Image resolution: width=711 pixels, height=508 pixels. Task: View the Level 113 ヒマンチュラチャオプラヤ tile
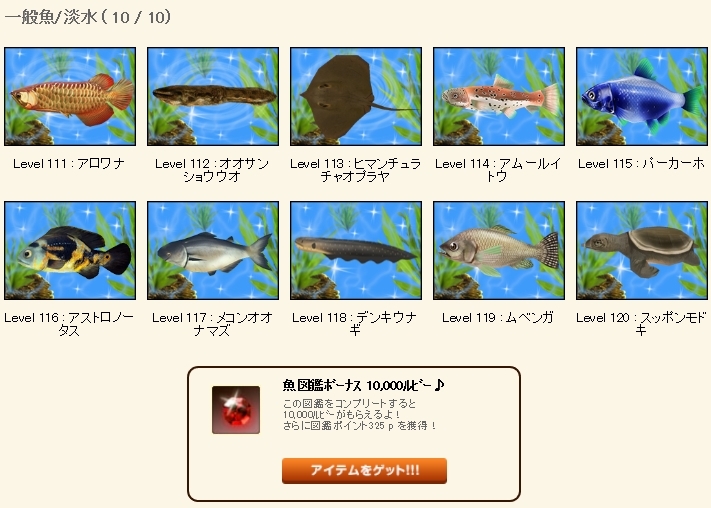click(x=356, y=96)
